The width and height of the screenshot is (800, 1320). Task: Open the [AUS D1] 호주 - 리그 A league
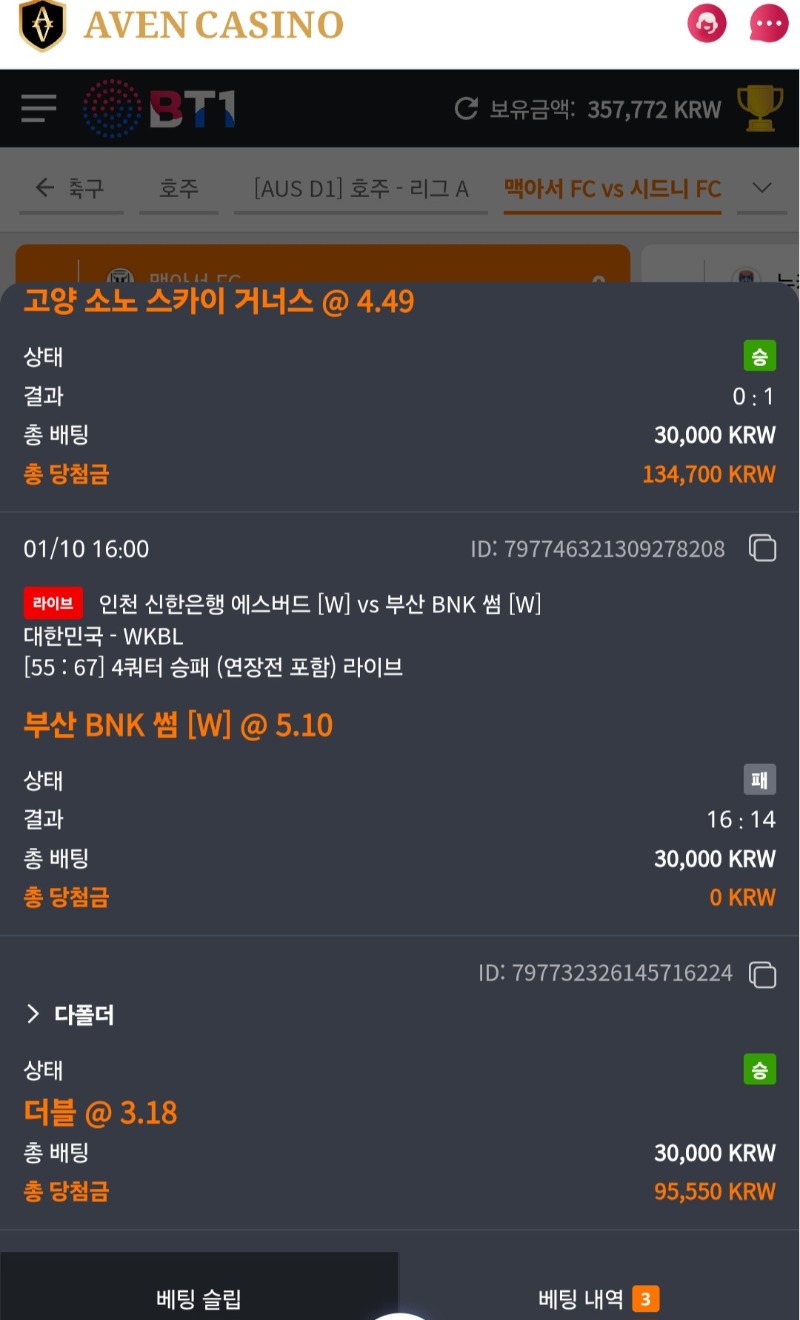coord(360,188)
